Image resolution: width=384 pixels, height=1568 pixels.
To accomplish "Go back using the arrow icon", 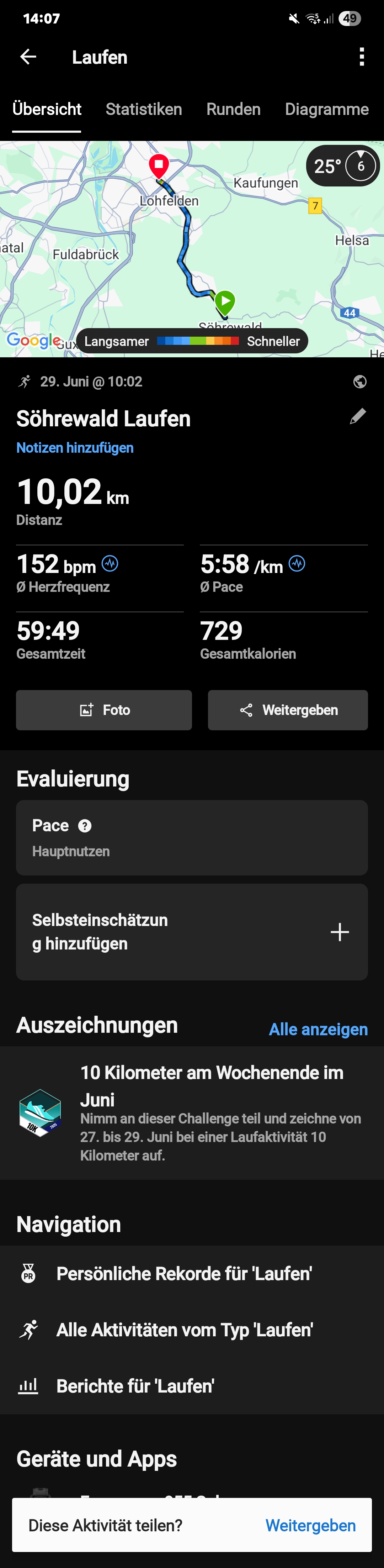I will pyautogui.click(x=28, y=57).
